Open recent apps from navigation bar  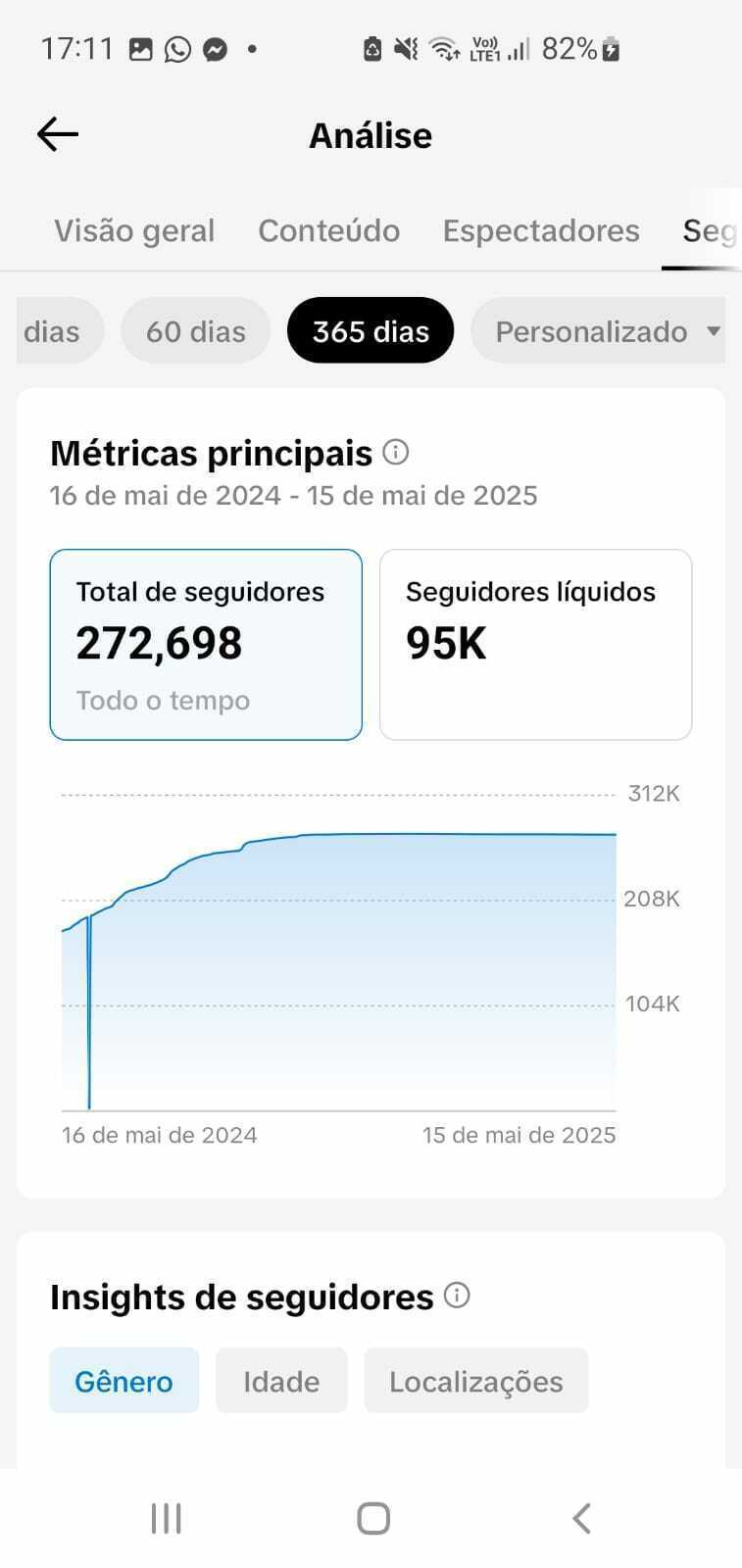point(167,1519)
